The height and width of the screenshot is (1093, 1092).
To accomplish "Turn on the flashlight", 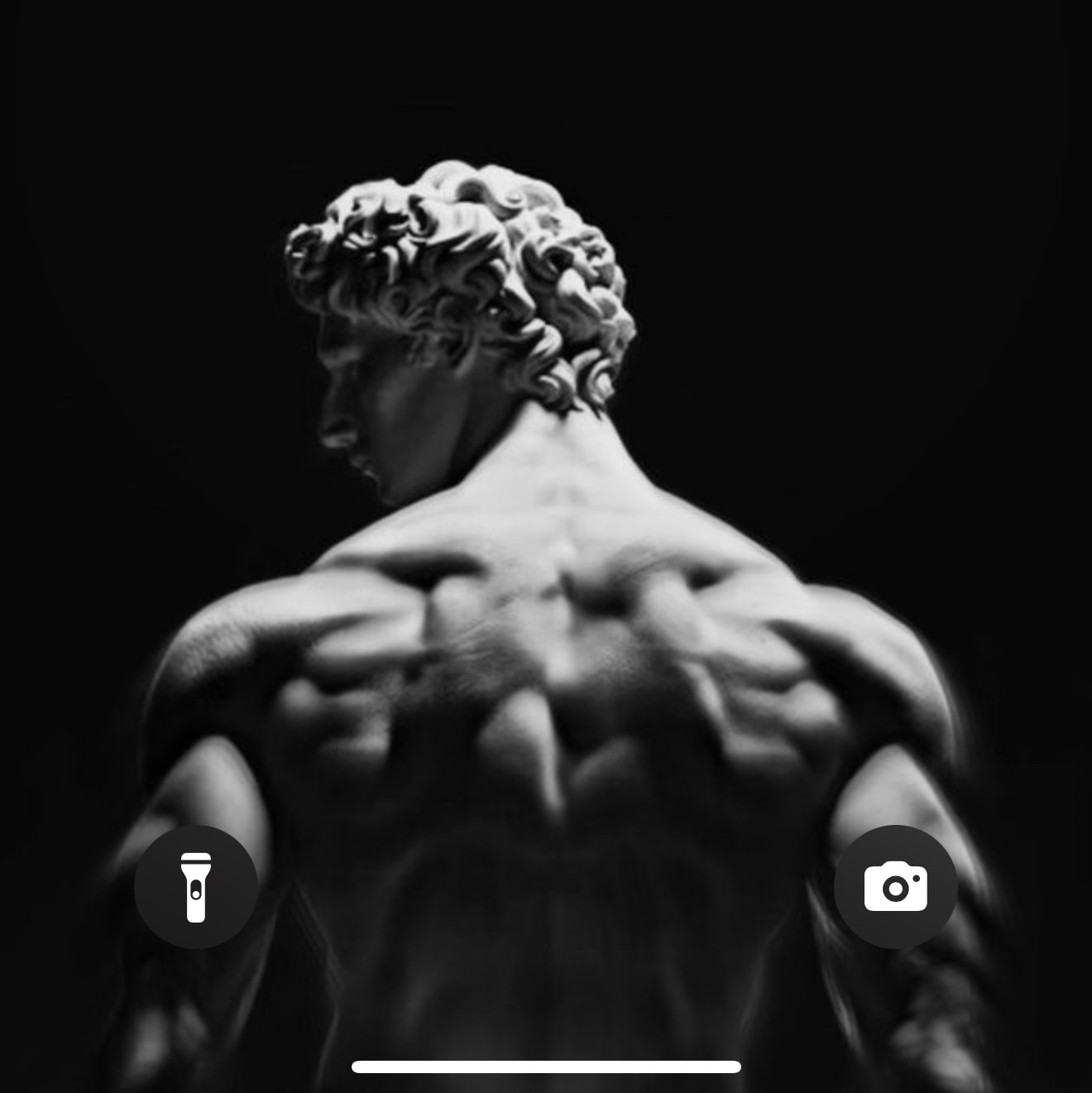I will click(x=195, y=887).
